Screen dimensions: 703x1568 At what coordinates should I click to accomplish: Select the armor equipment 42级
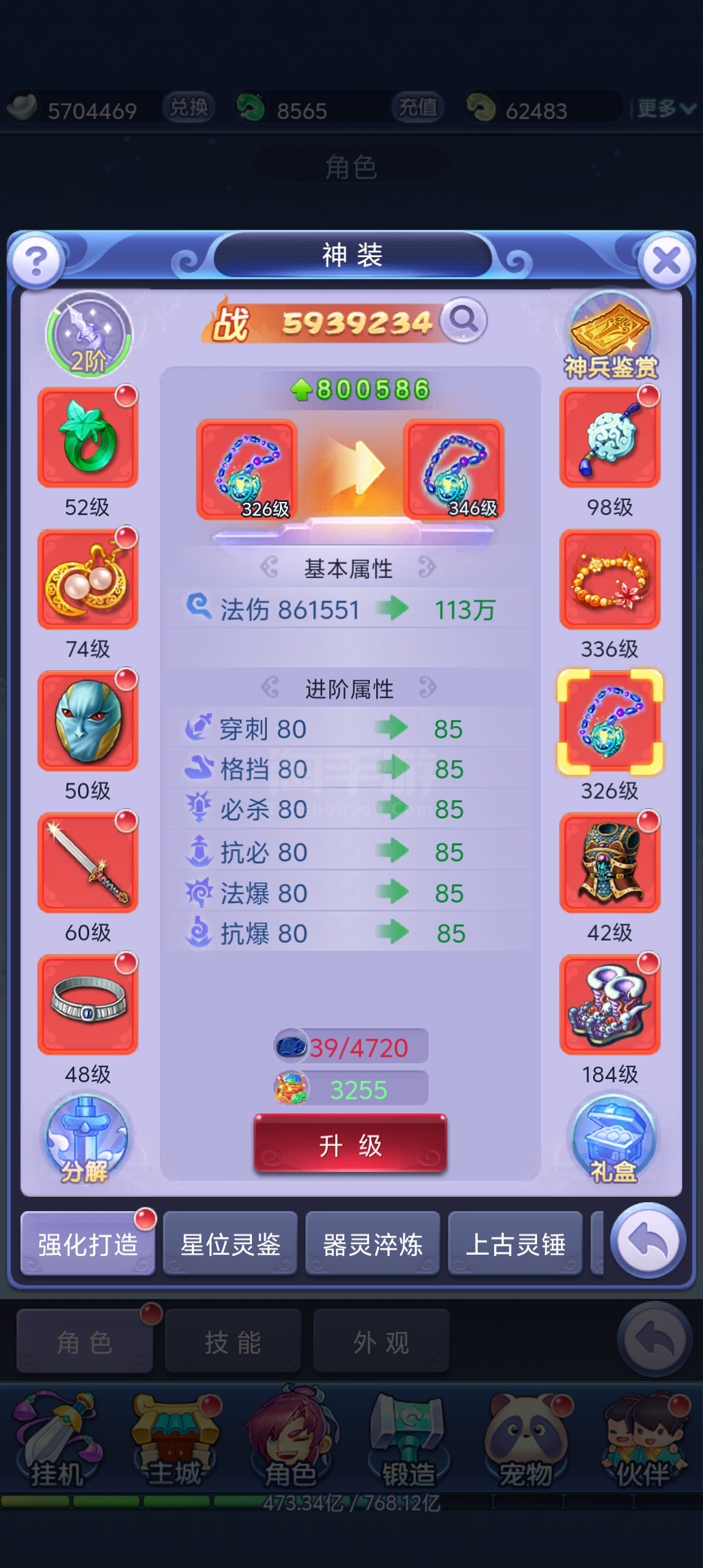tap(610, 863)
